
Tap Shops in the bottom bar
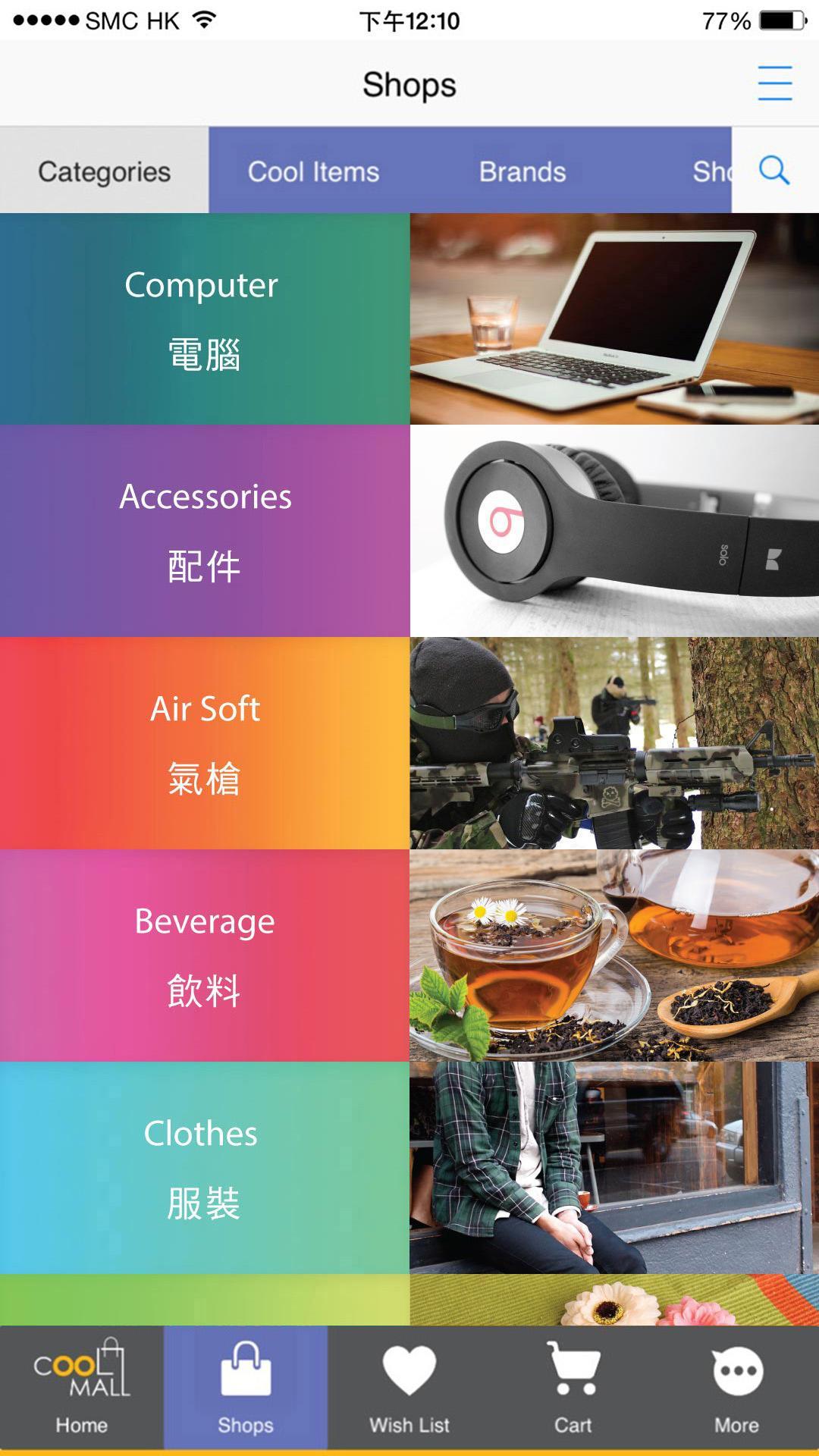246,1388
